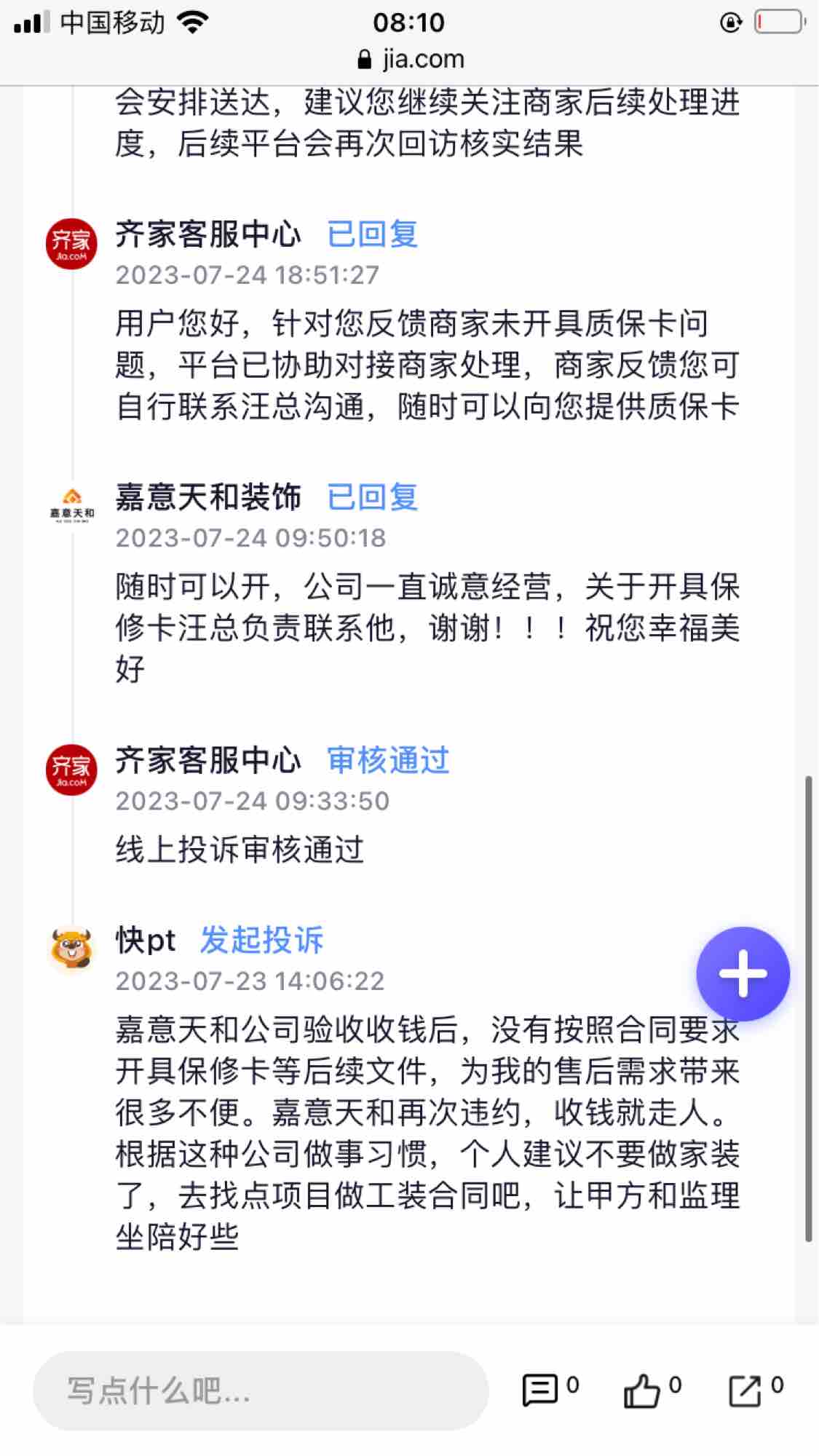Tap the jia.com address bar
The image size is (819, 1456).
[410, 59]
